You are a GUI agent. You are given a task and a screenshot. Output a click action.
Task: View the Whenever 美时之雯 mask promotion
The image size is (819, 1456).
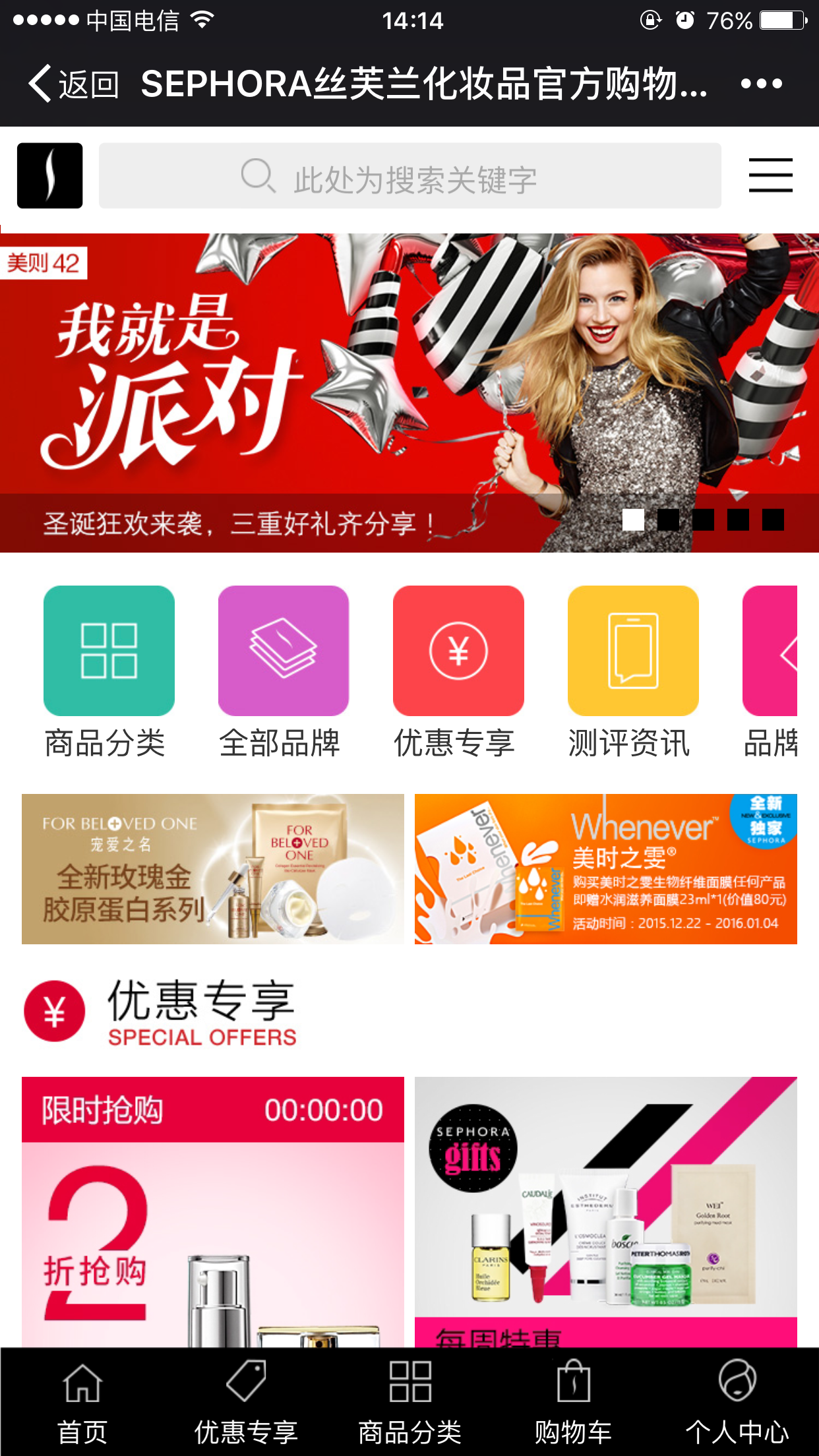tap(606, 869)
